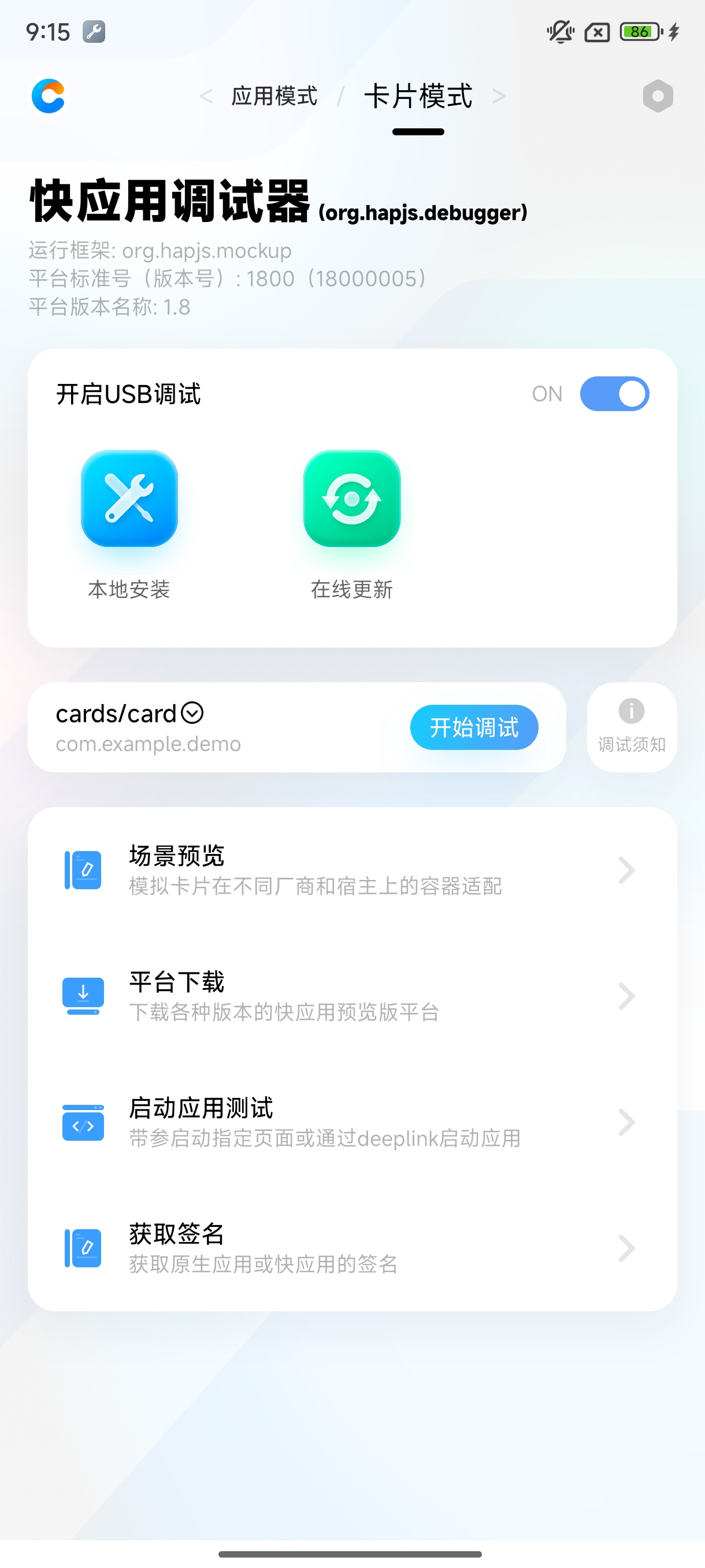This screenshot has width=705, height=1568.
Task: Click the 调试须知 link
Action: (x=631, y=743)
